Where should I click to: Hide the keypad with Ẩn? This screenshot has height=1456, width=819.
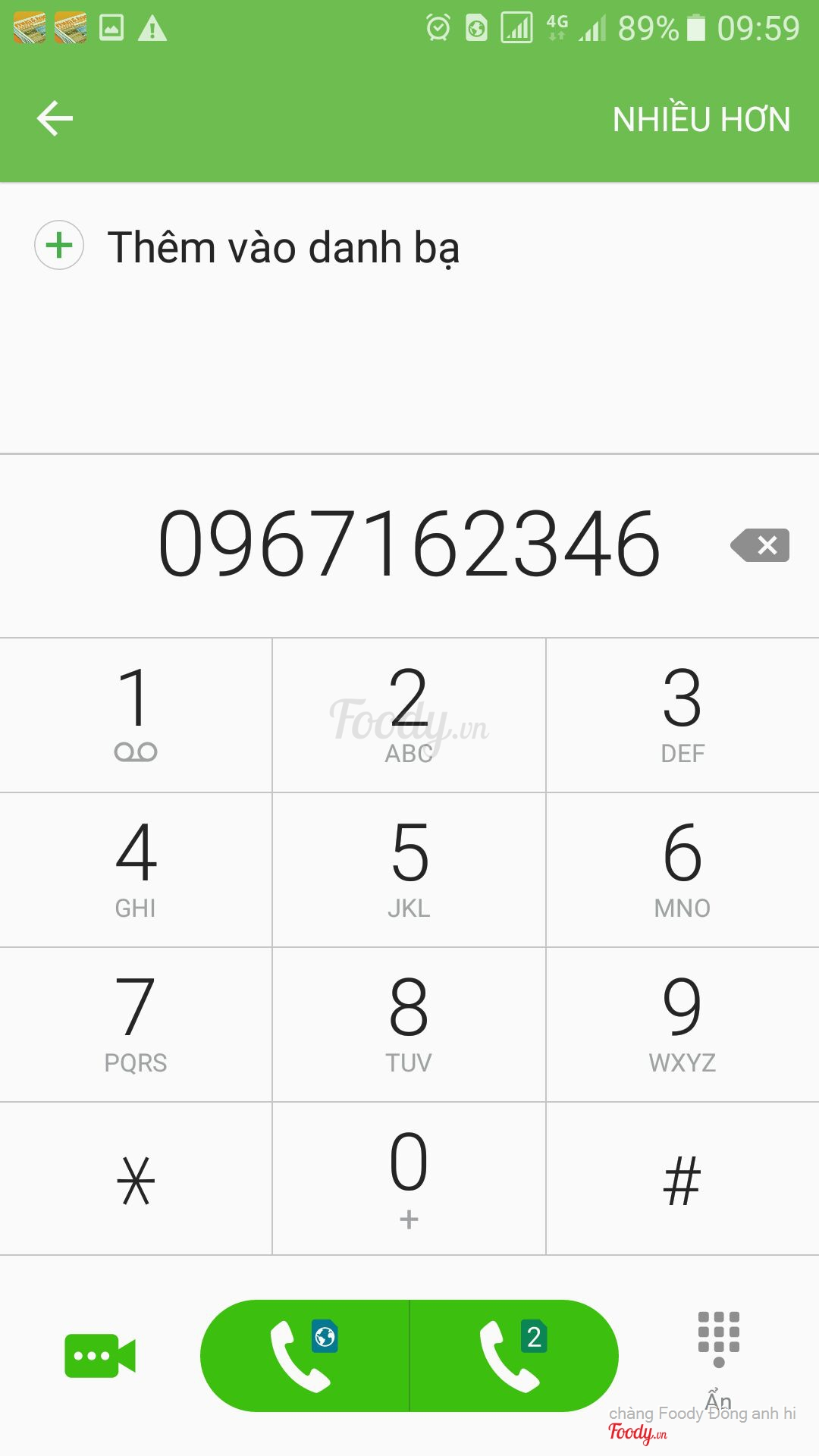[x=718, y=1357]
